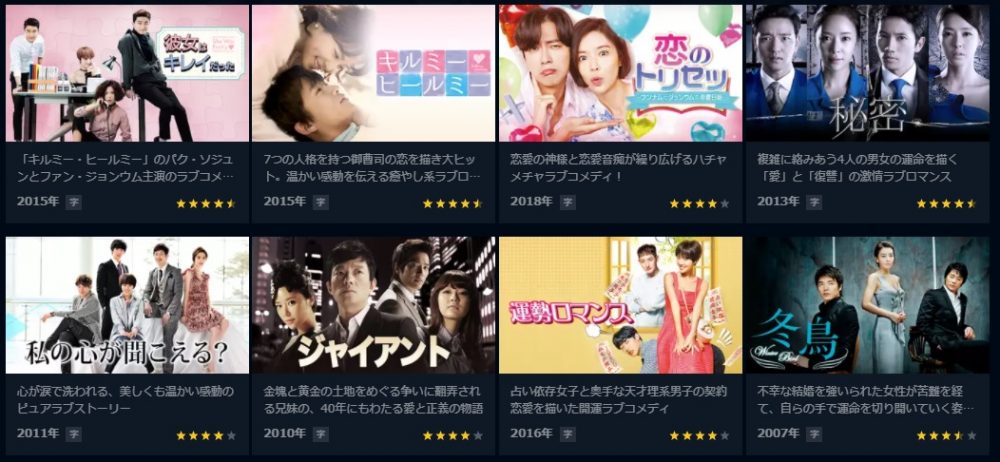
Task: View 私の心が聞こえる? drama details
Action: click(127, 305)
